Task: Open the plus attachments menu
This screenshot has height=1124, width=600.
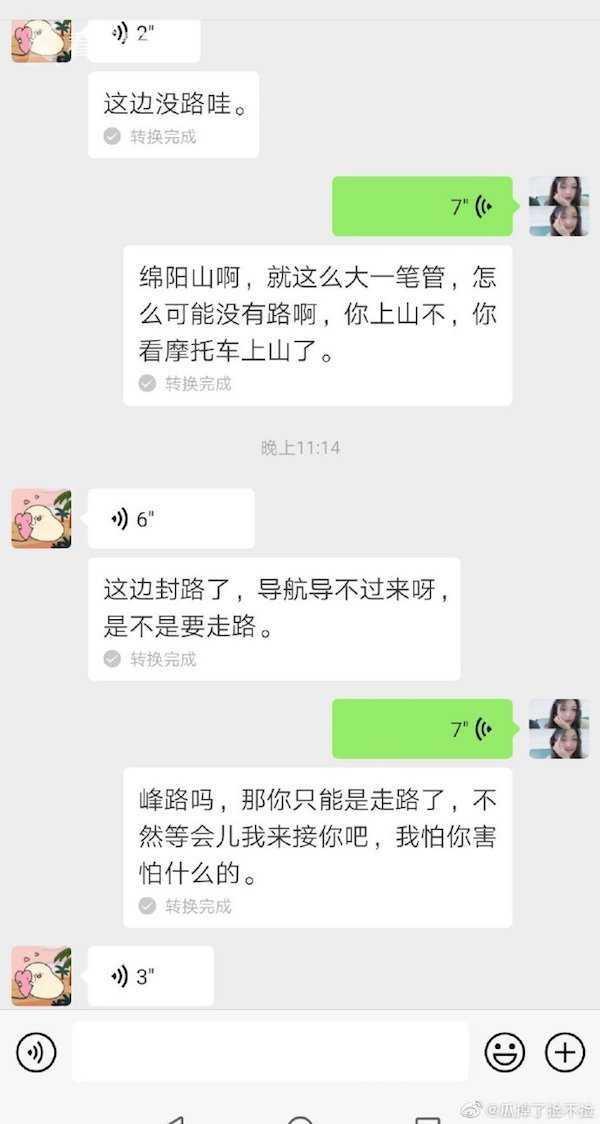Action: point(564,1052)
